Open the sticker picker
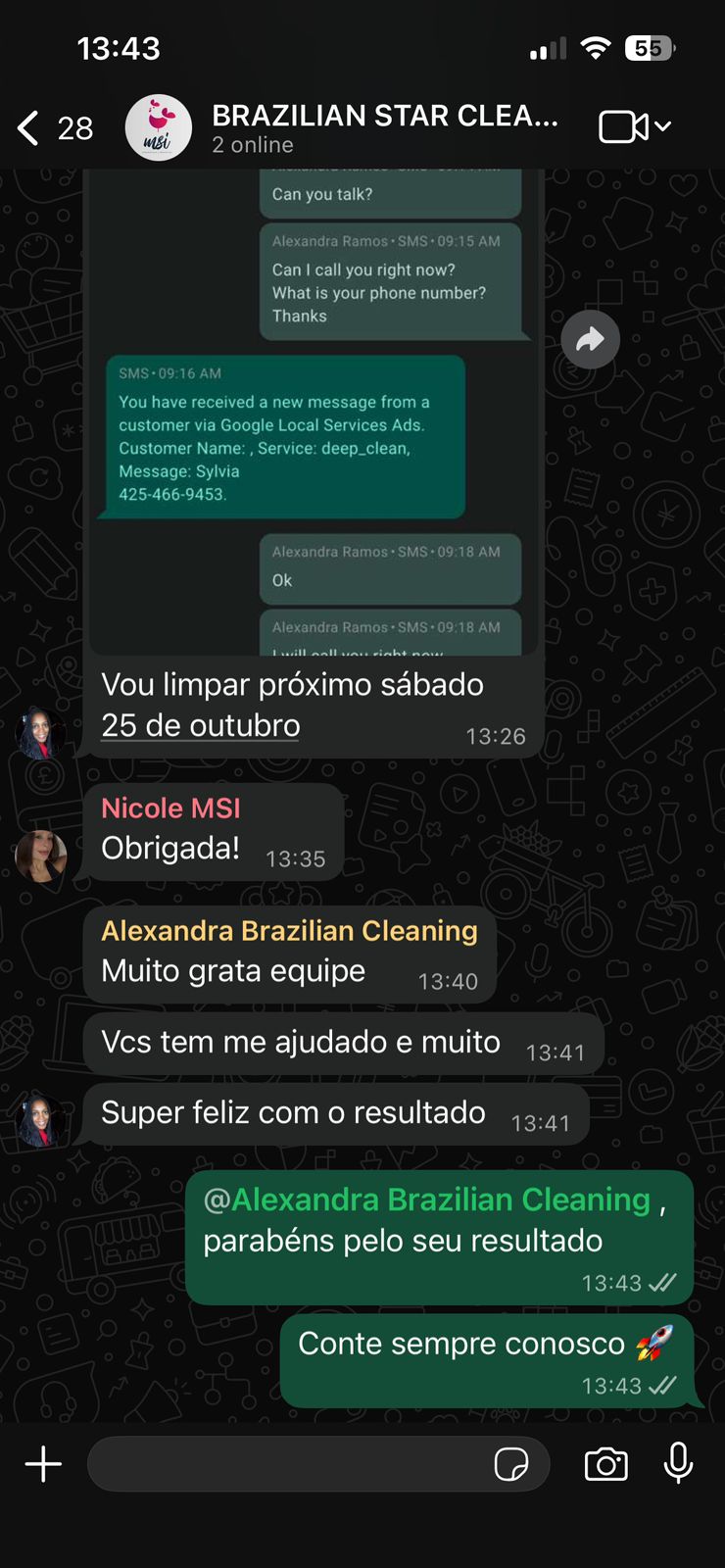The height and width of the screenshot is (1568, 725). coord(511,1464)
